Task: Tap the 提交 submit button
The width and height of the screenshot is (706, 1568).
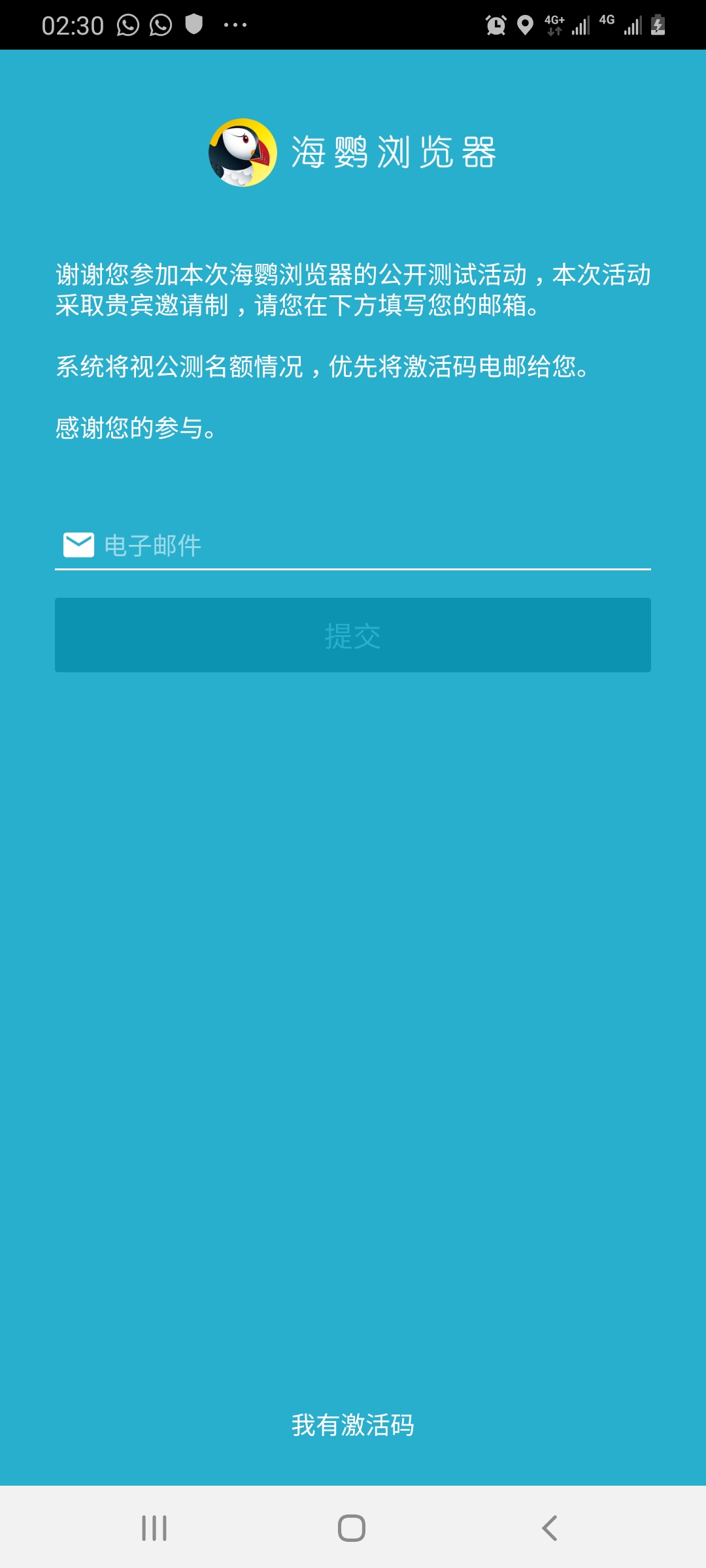Action: click(x=353, y=635)
